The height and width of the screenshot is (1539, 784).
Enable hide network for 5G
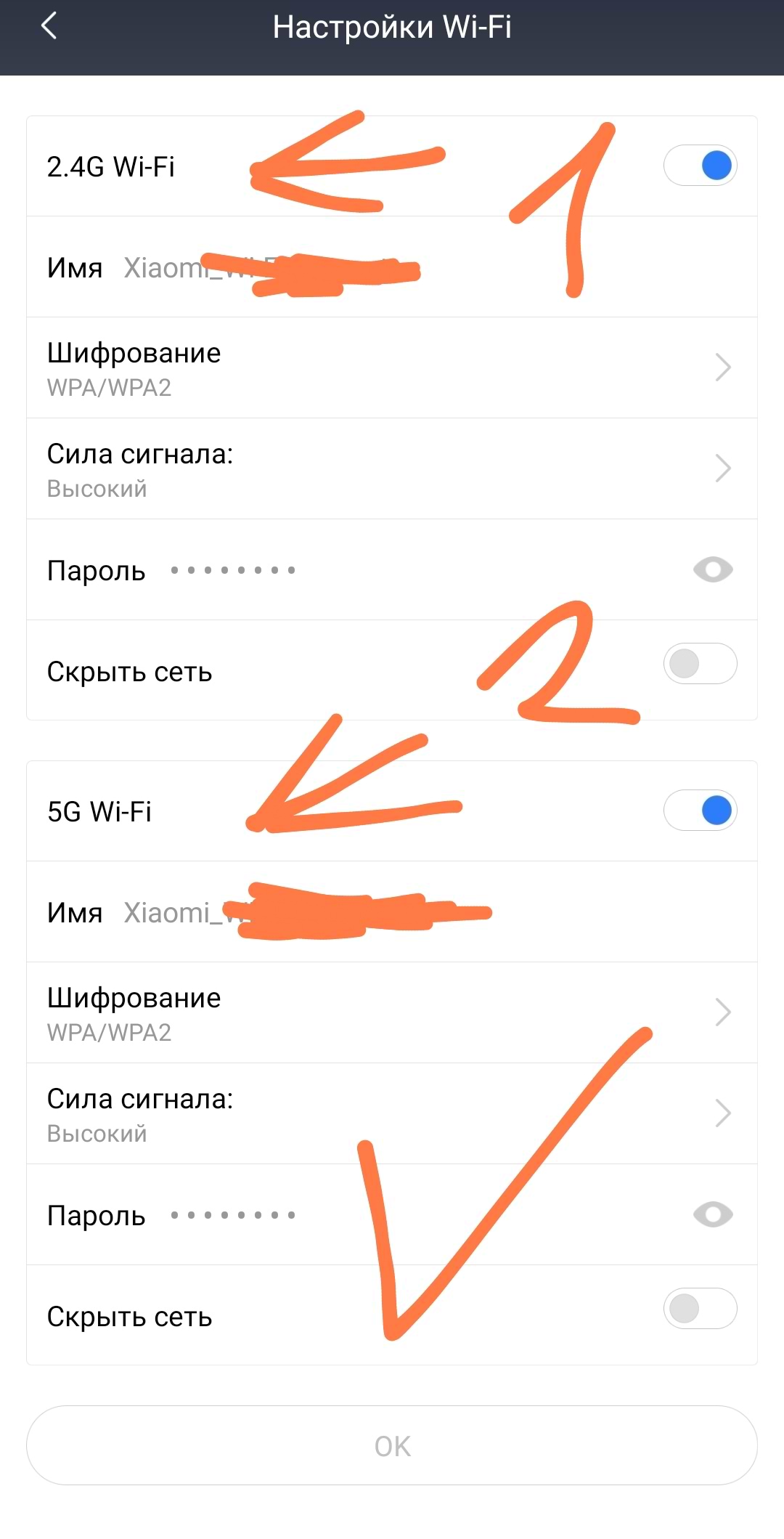[700, 1308]
